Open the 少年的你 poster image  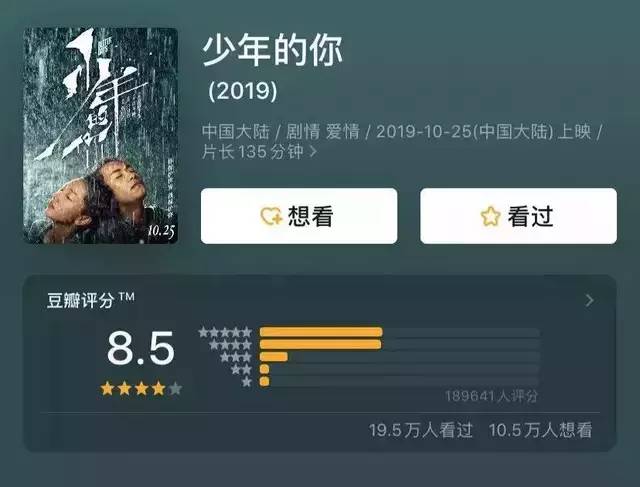(x=100, y=135)
